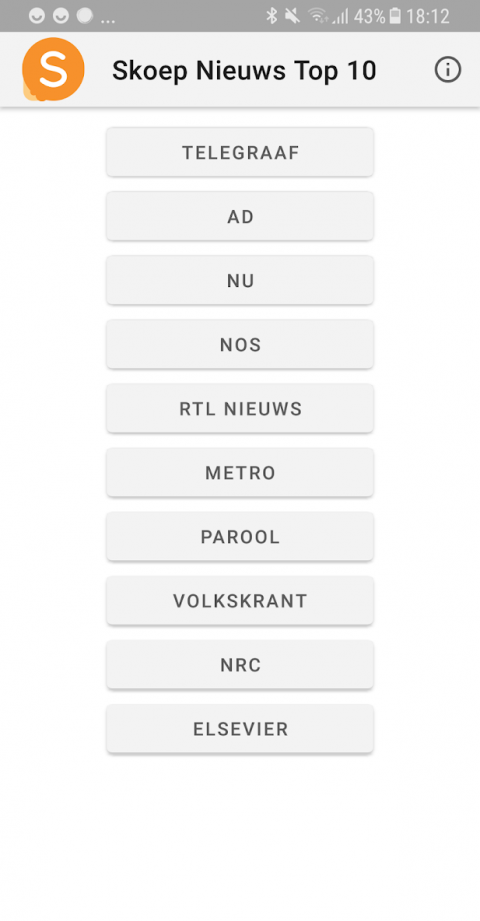Tap the NU button
This screenshot has height=921, width=480.
pyautogui.click(x=240, y=280)
